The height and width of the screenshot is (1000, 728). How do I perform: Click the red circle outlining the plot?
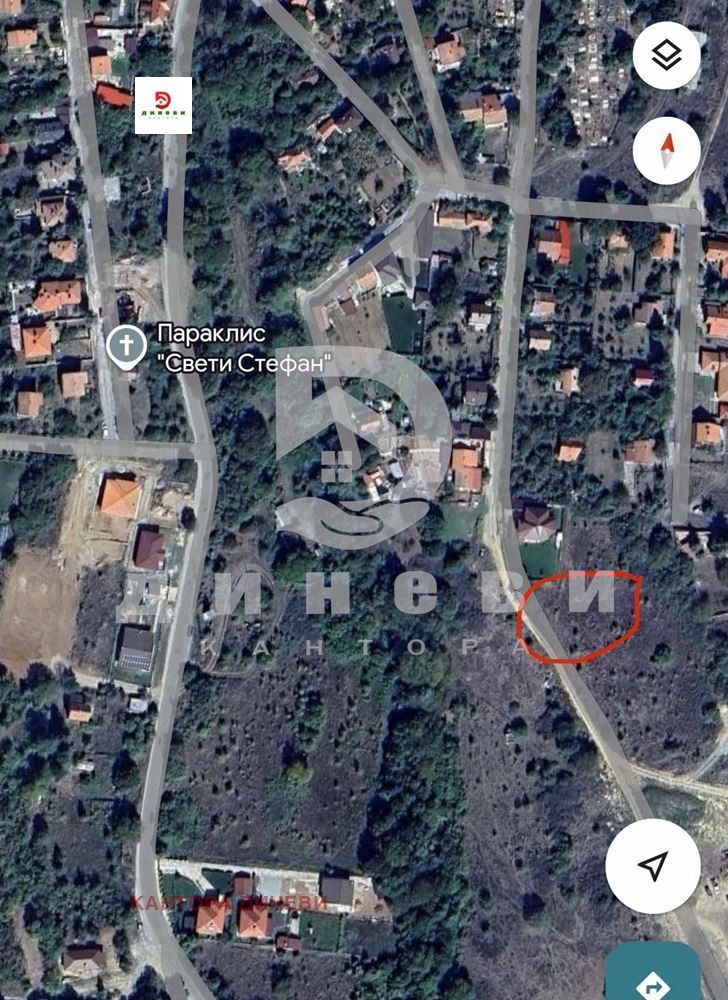point(578,613)
